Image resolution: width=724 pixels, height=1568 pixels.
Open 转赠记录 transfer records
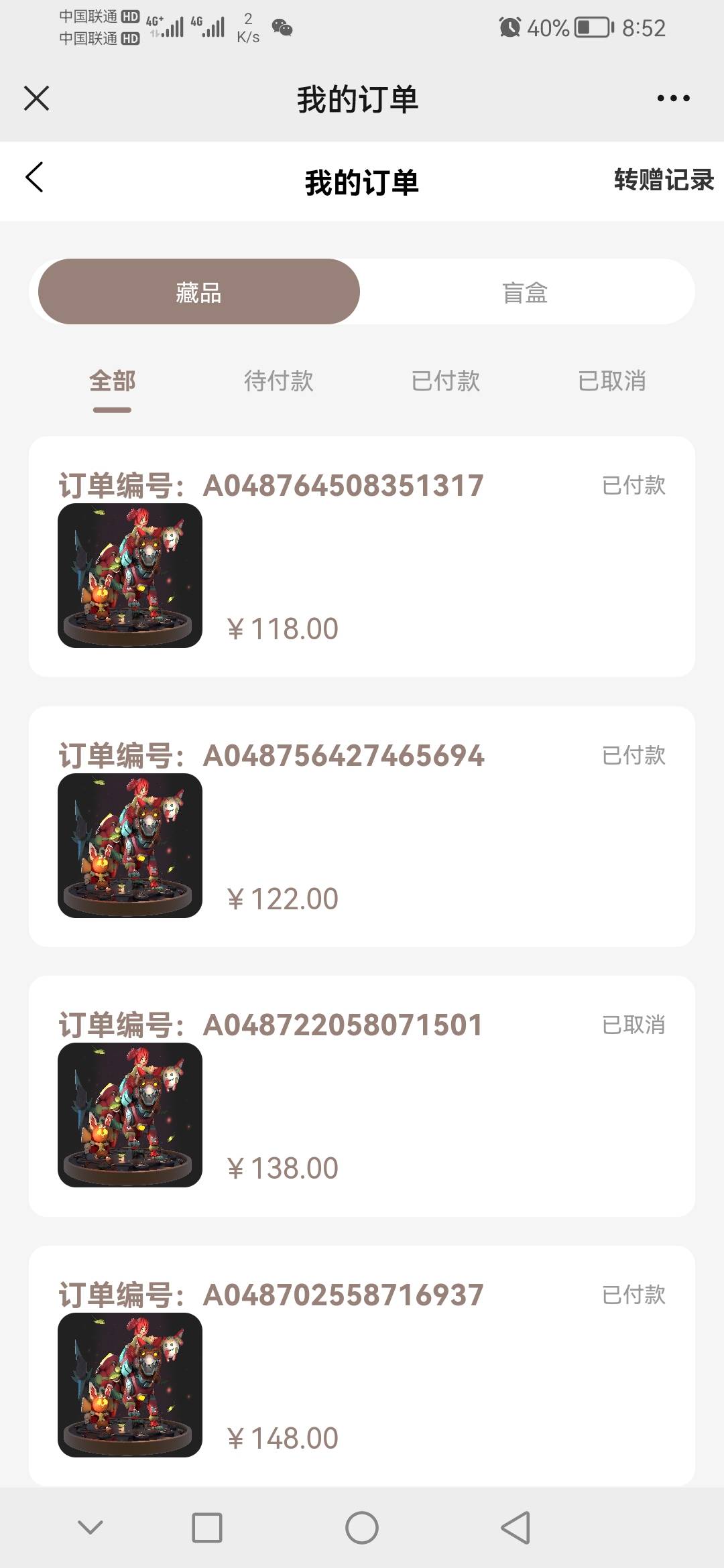(663, 180)
